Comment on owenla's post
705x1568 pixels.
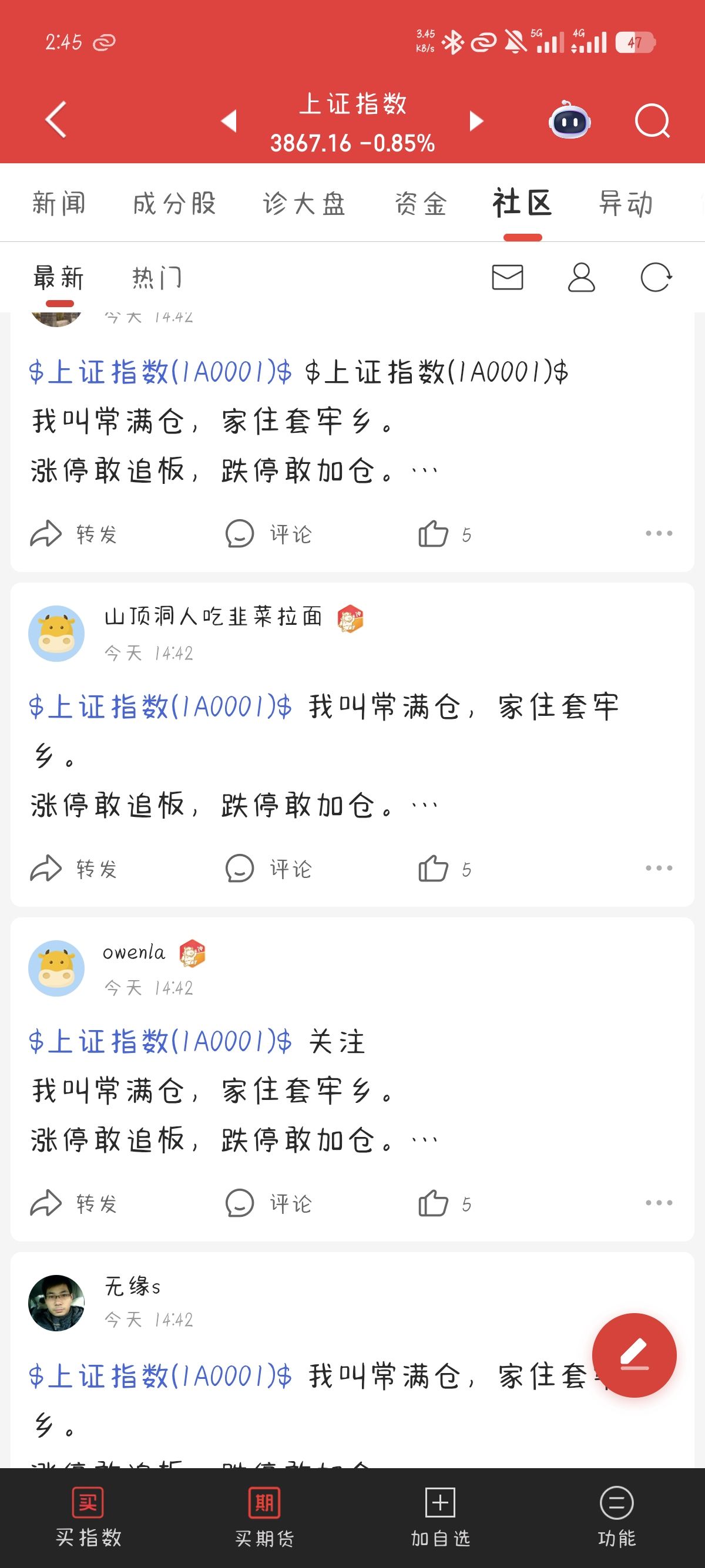click(x=268, y=1203)
